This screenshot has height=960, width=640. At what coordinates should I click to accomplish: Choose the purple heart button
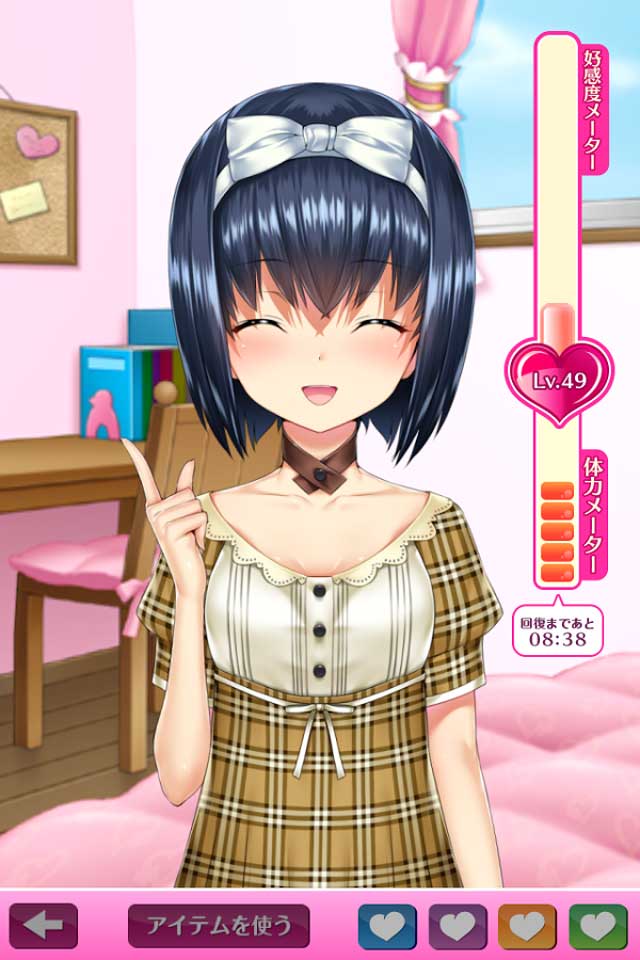click(458, 926)
